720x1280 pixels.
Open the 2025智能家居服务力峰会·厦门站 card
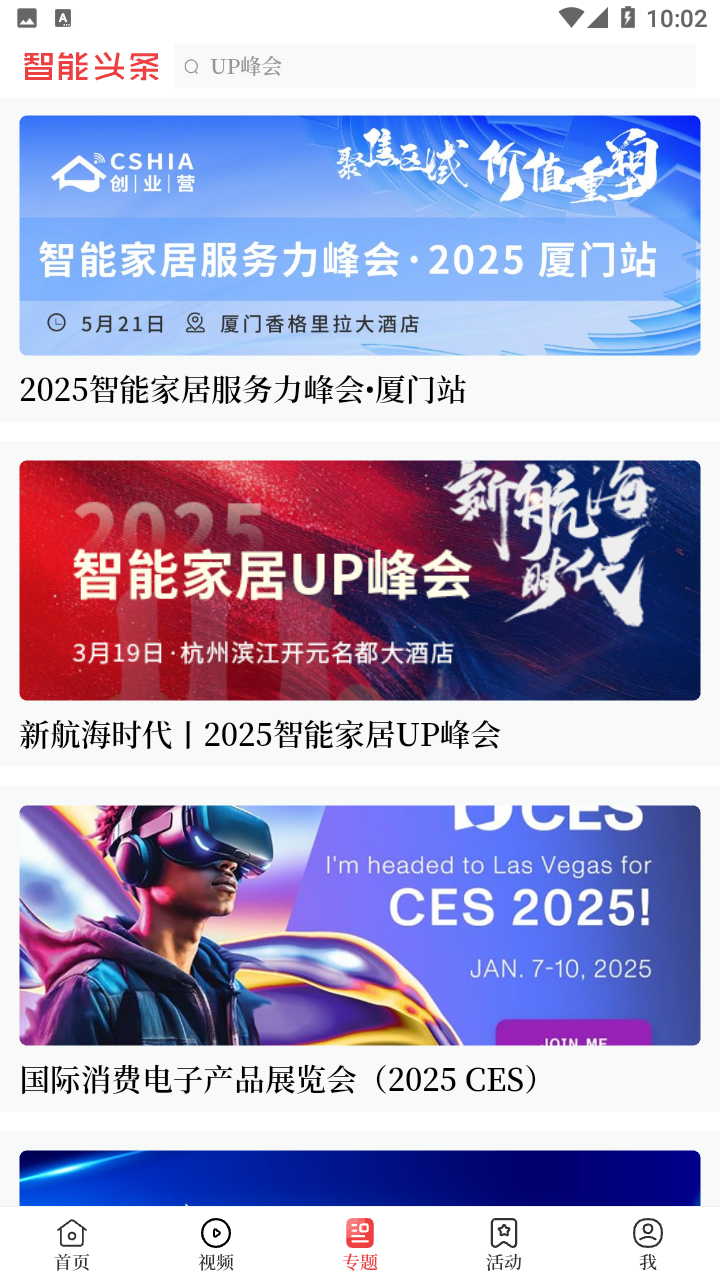(x=360, y=260)
